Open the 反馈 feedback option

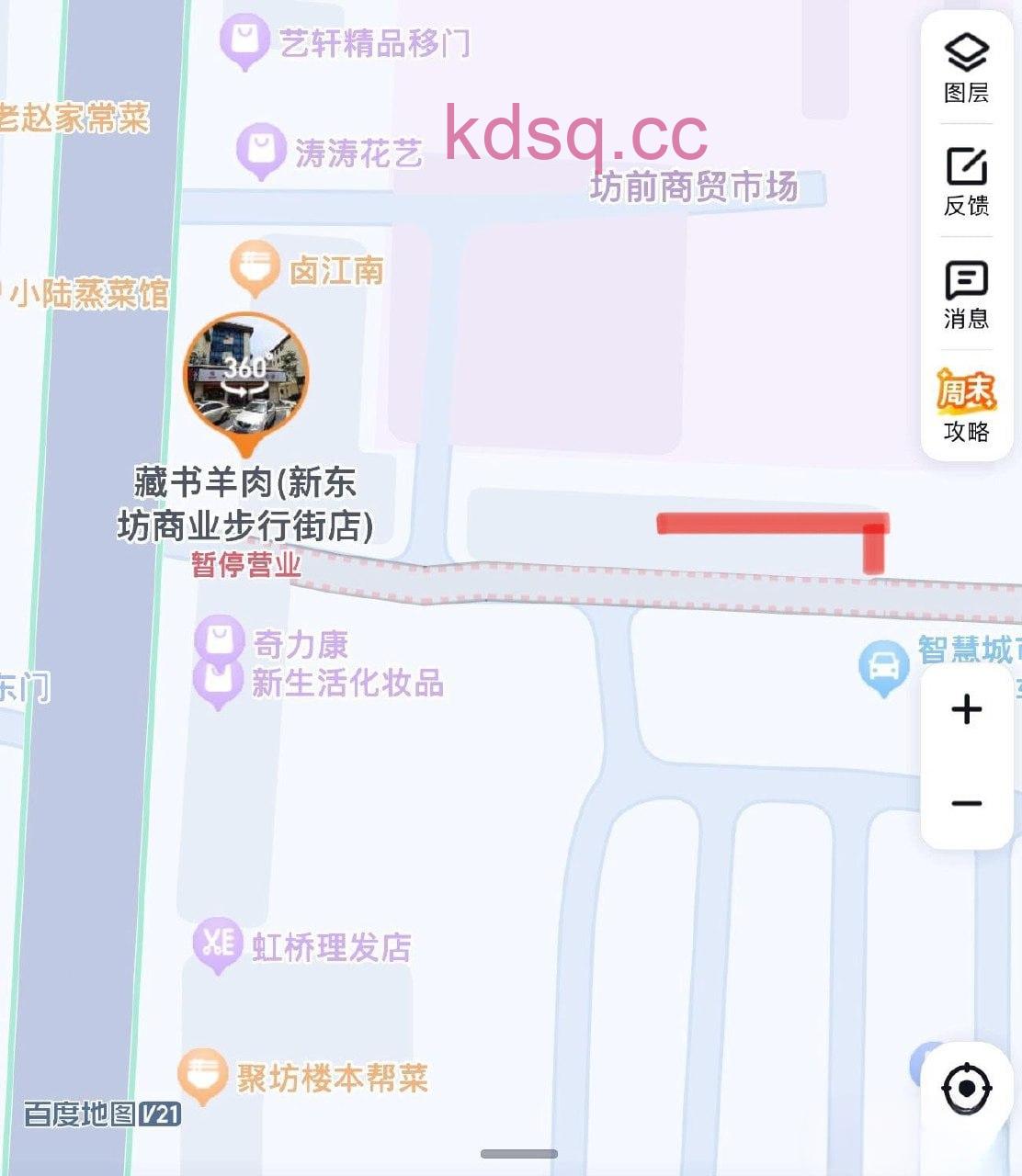tap(966, 181)
